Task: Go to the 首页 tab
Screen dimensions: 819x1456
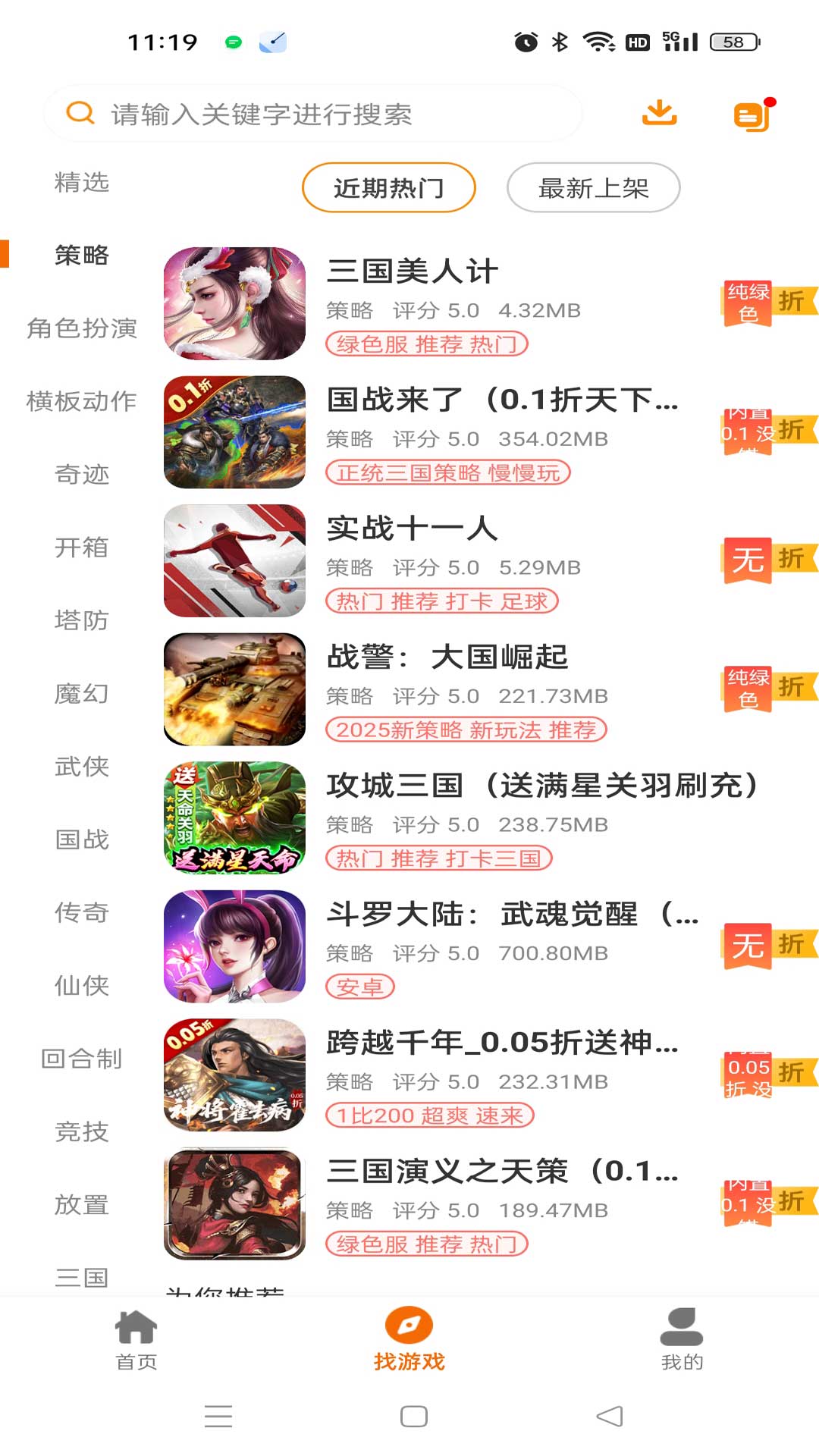Action: (136, 1341)
